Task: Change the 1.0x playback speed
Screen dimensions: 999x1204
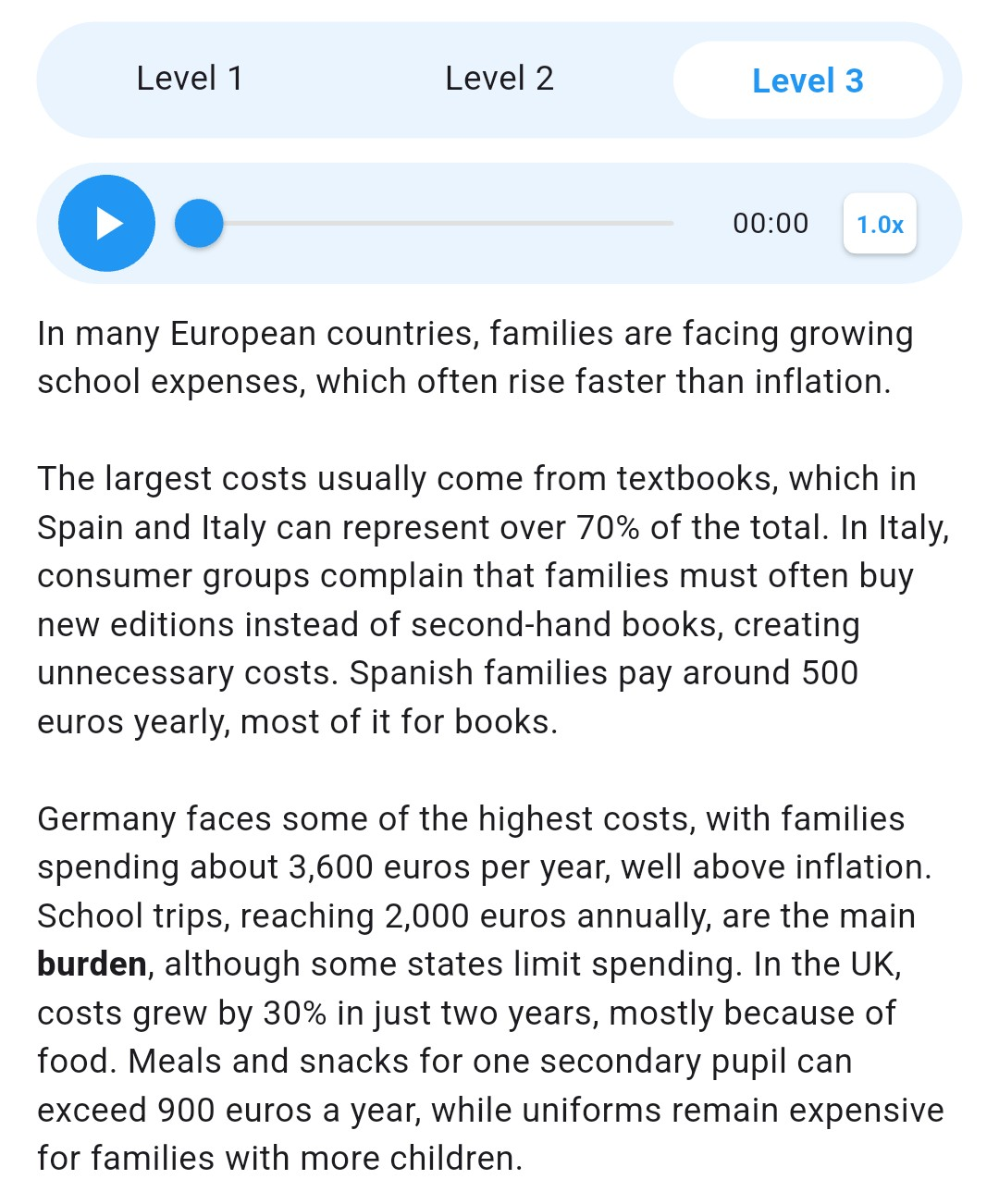Action: click(880, 224)
